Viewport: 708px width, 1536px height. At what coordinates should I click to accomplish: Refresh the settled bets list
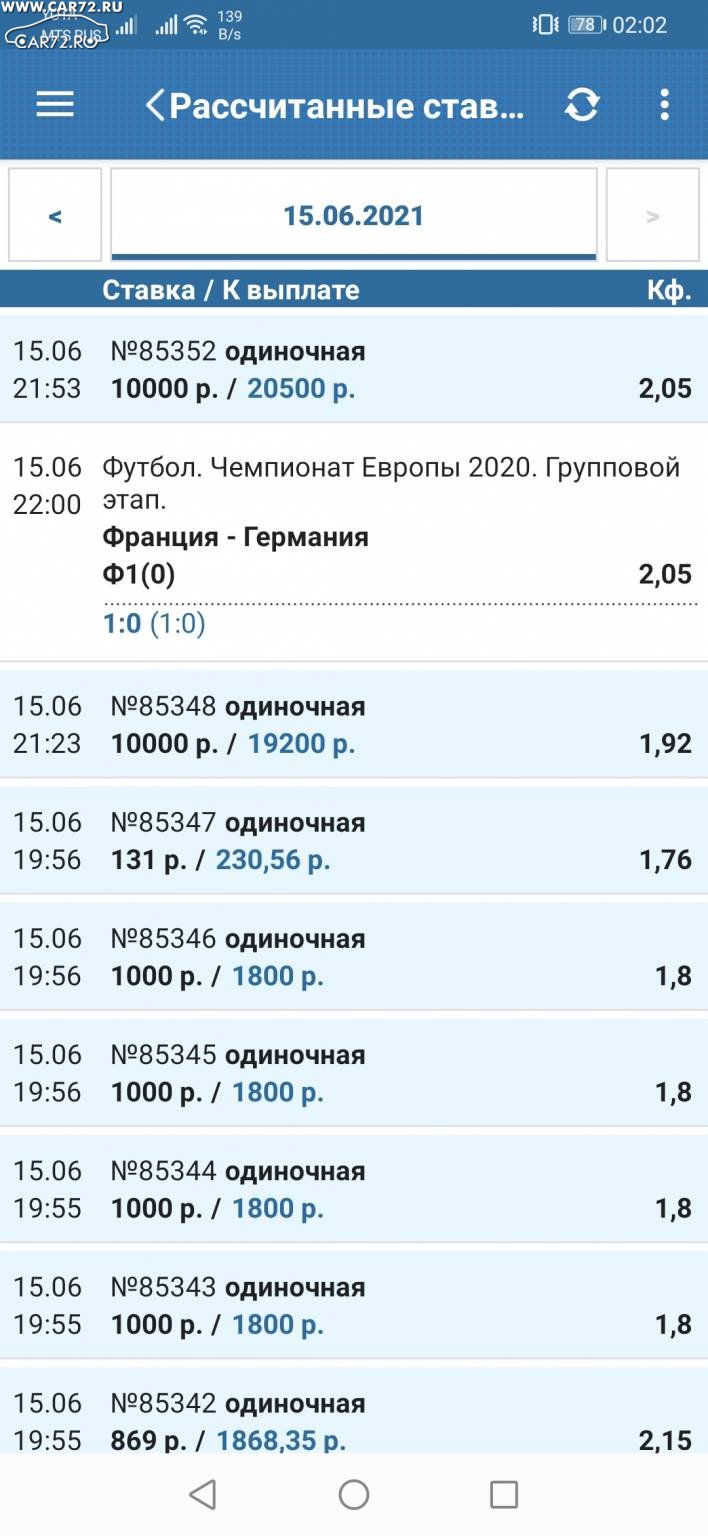(x=582, y=105)
